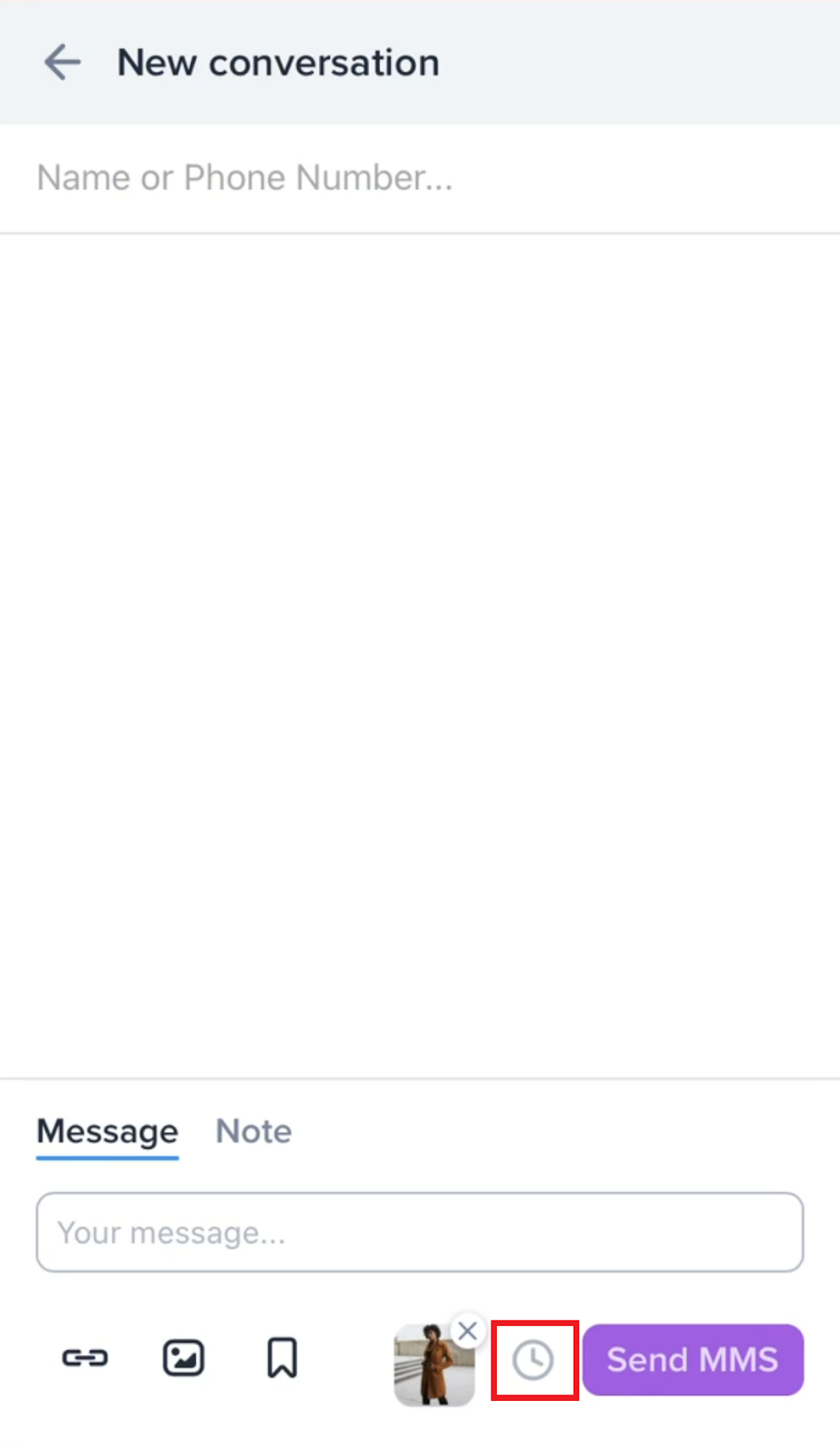Send the MMS message
The height and width of the screenshot is (1446, 840).
[x=693, y=1359]
